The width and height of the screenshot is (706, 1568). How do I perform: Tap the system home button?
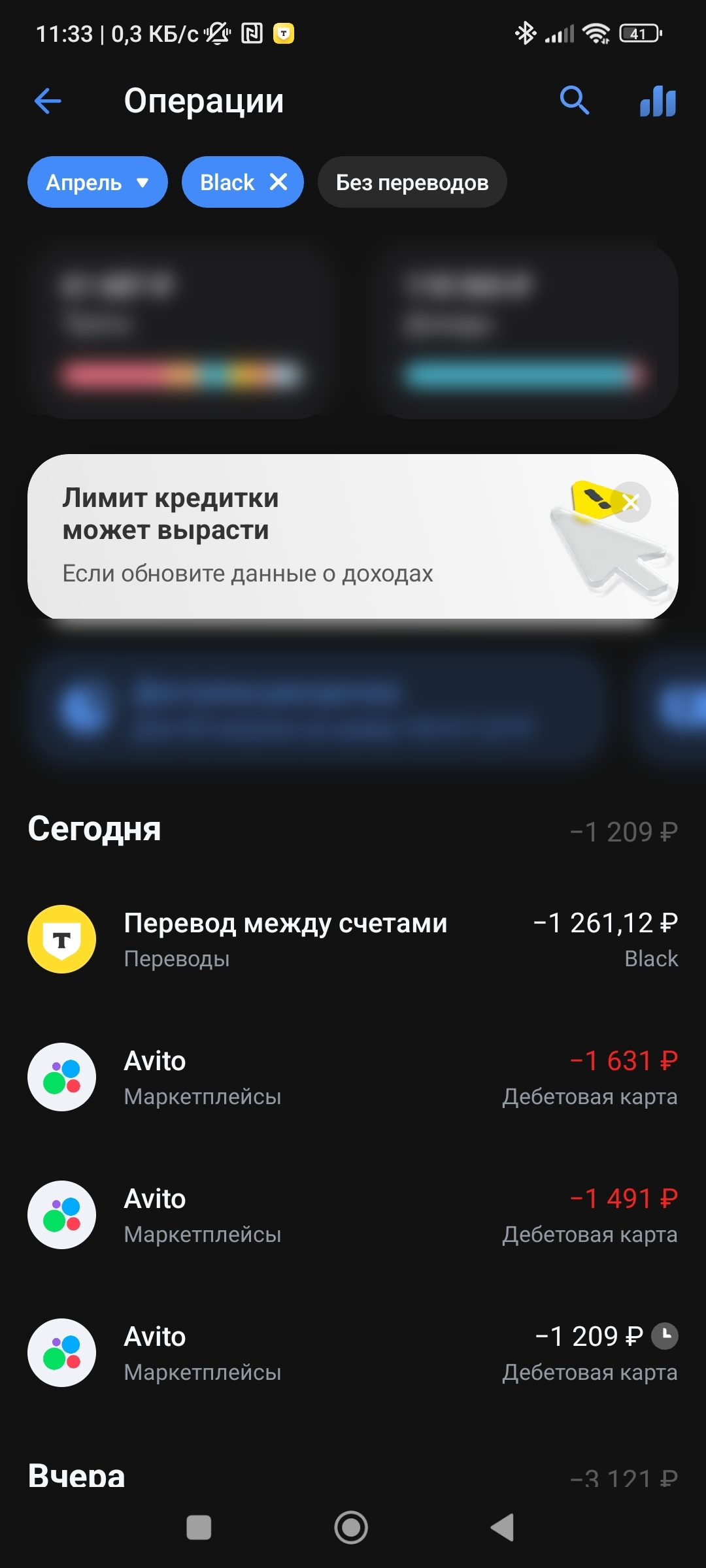(x=351, y=1527)
